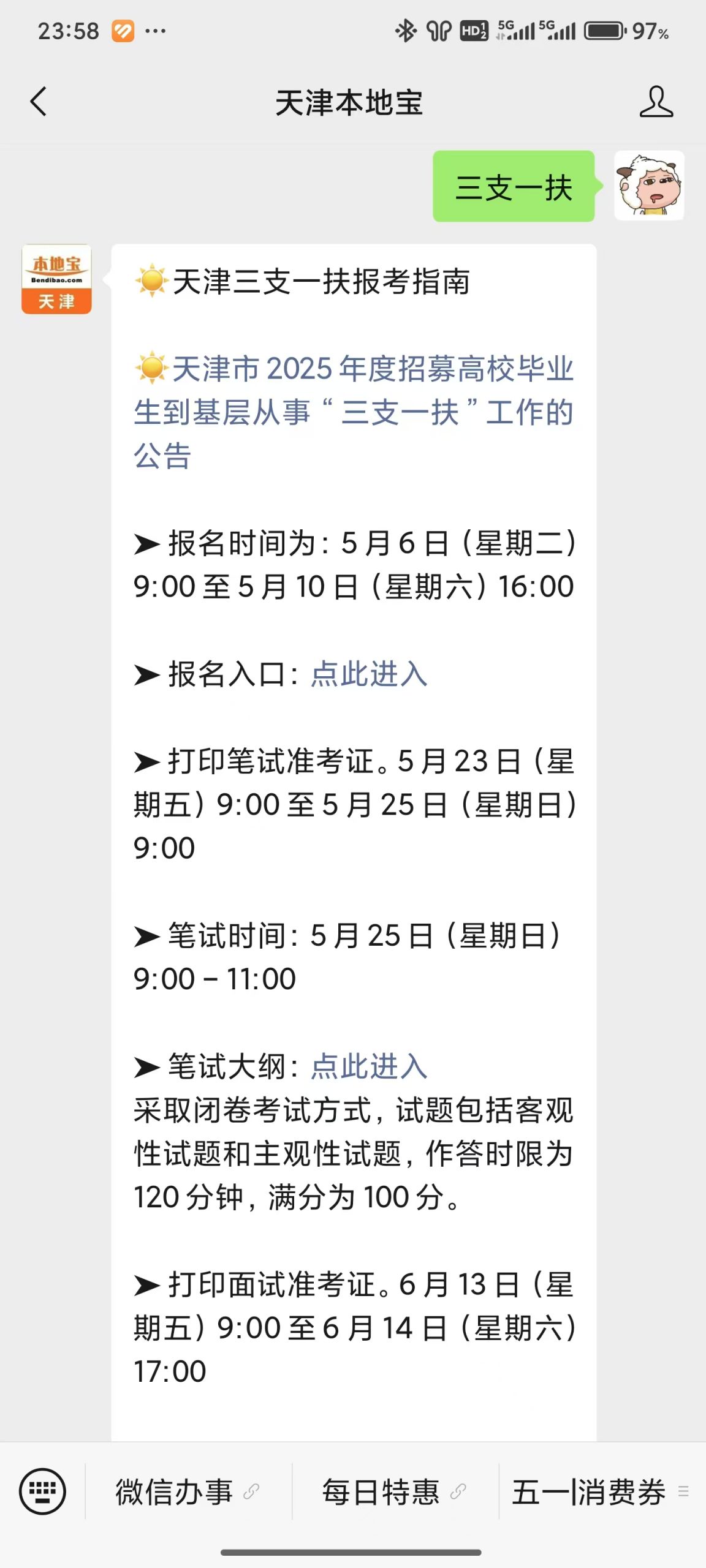706x1568 pixels.
Task: Go back from the 天津本地宝 chat
Action: click(x=38, y=102)
